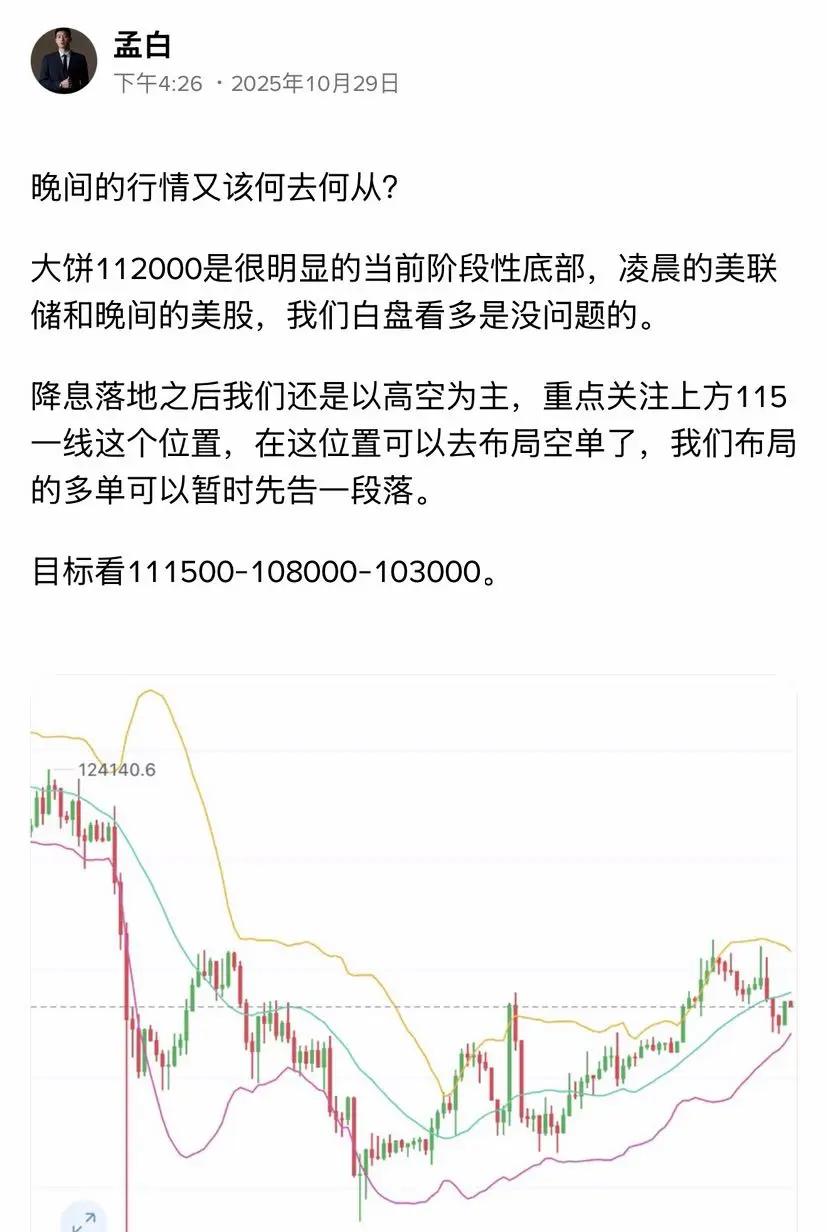The width and height of the screenshot is (828, 1232).
Task: Open 孟白's profile picture
Action: [x=64, y=61]
